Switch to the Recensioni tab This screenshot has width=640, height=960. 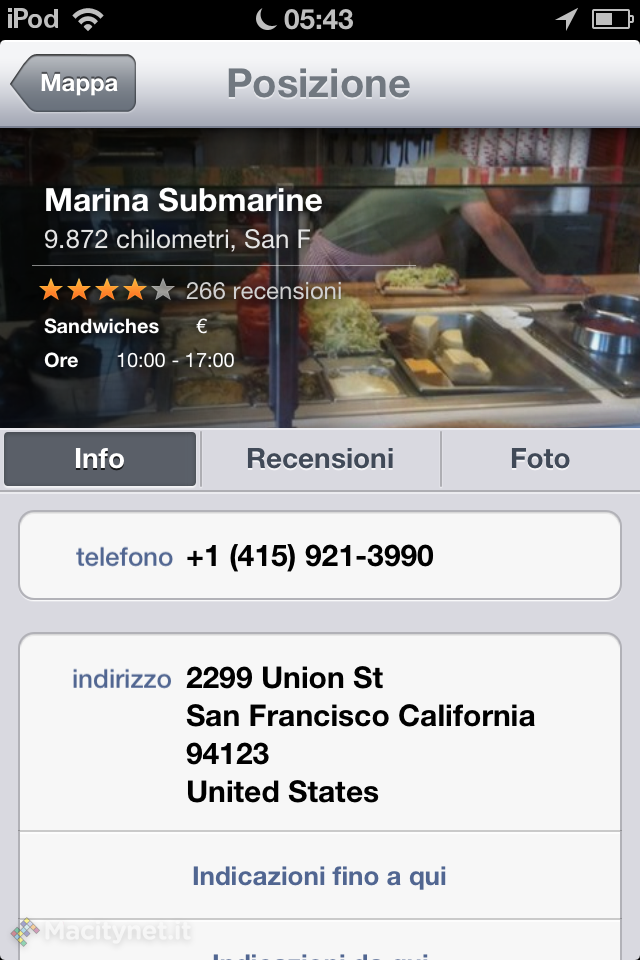click(x=320, y=459)
